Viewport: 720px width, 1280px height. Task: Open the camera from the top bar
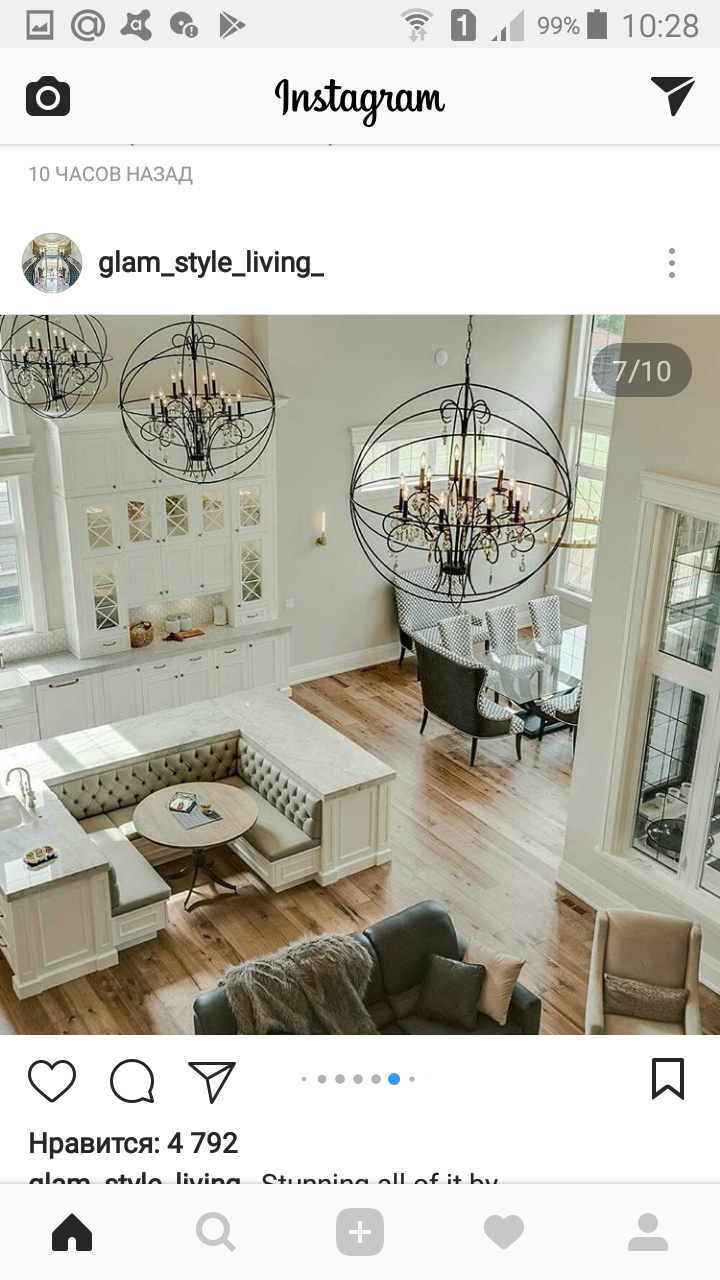click(x=47, y=97)
